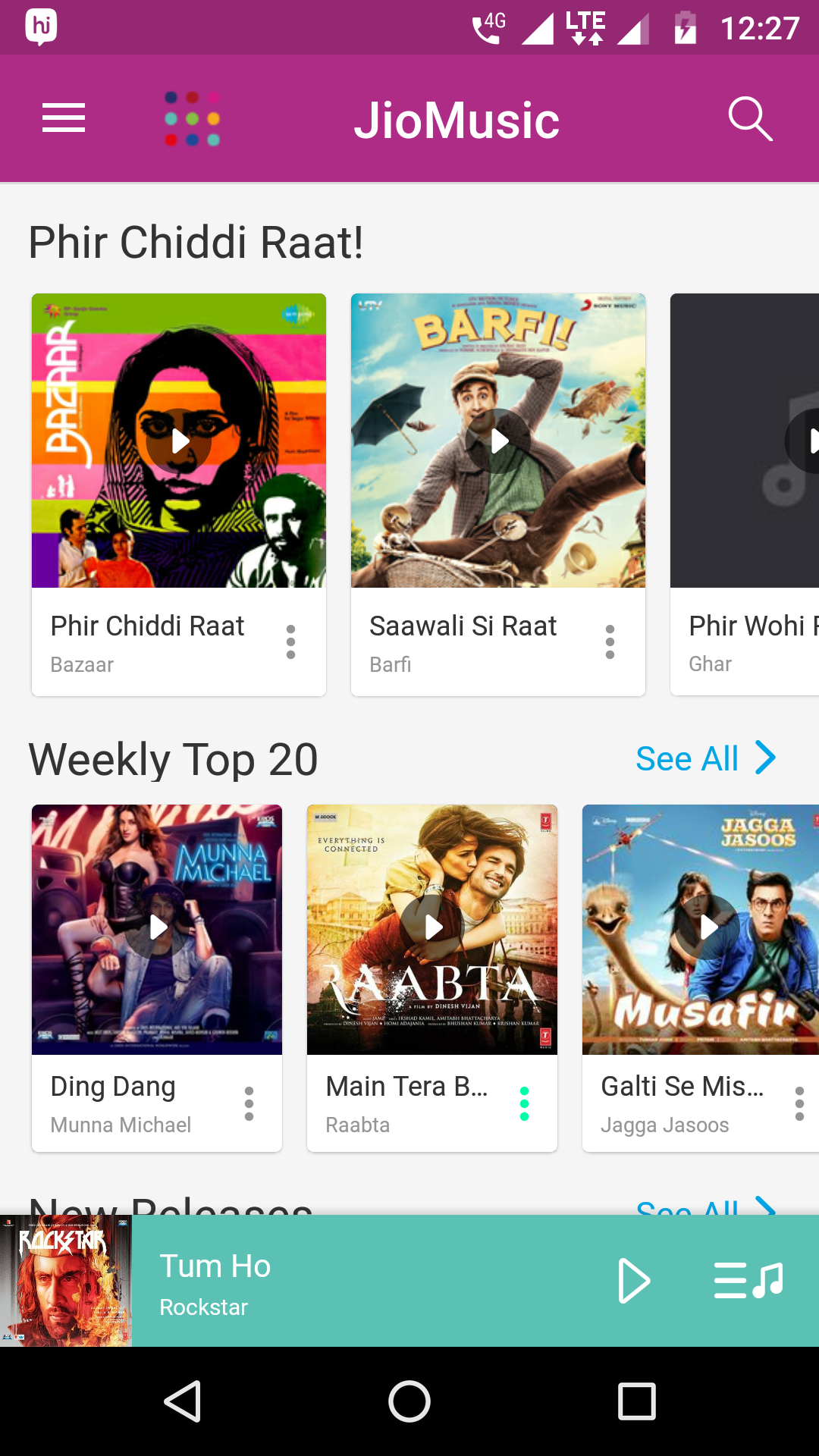Screen dimensions: 819x1456
Task: Open options for the Jagga Jasoos song
Action: pyautogui.click(x=799, y=1104)
